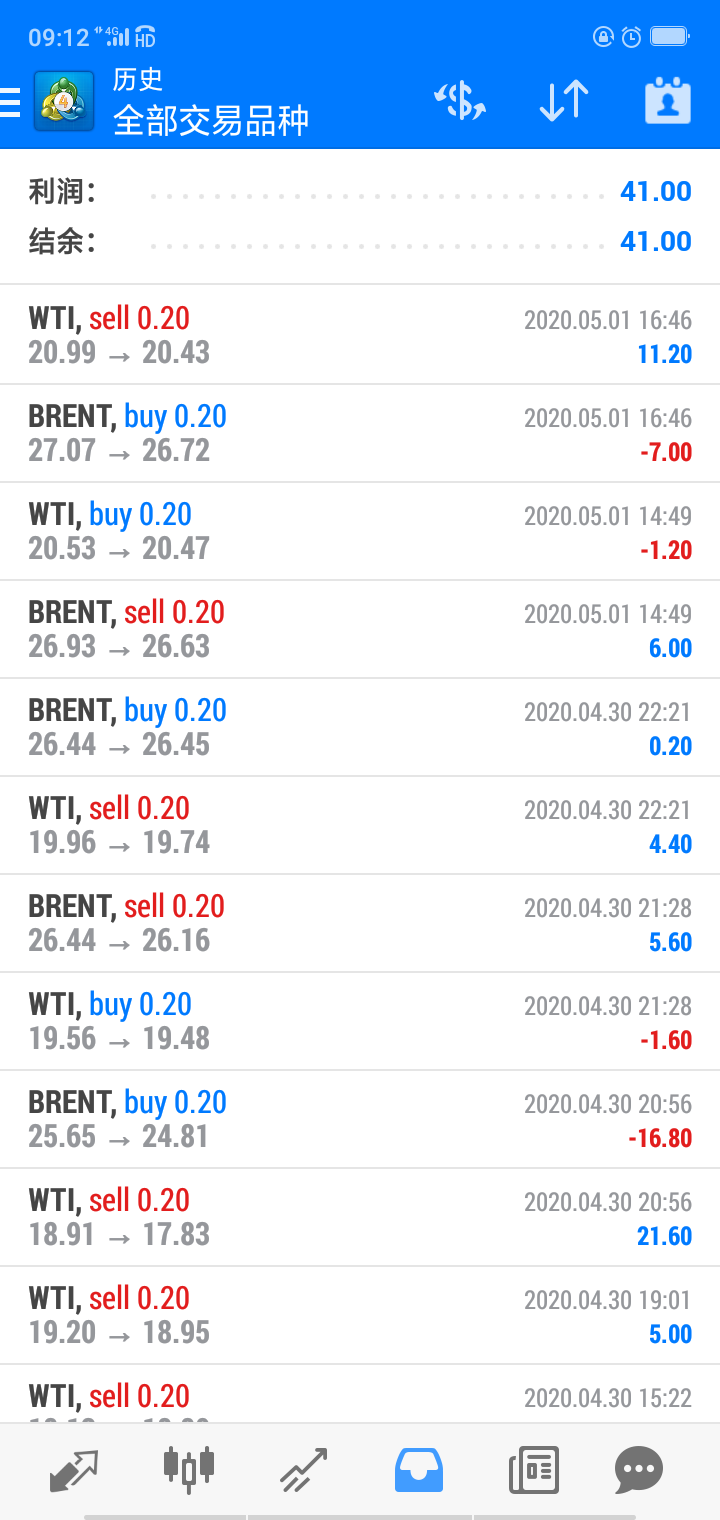Image resolution: width=720 pixels, height=1520 pixels.
Task: Select the History inbox tab
Action: click(419, 1470)
